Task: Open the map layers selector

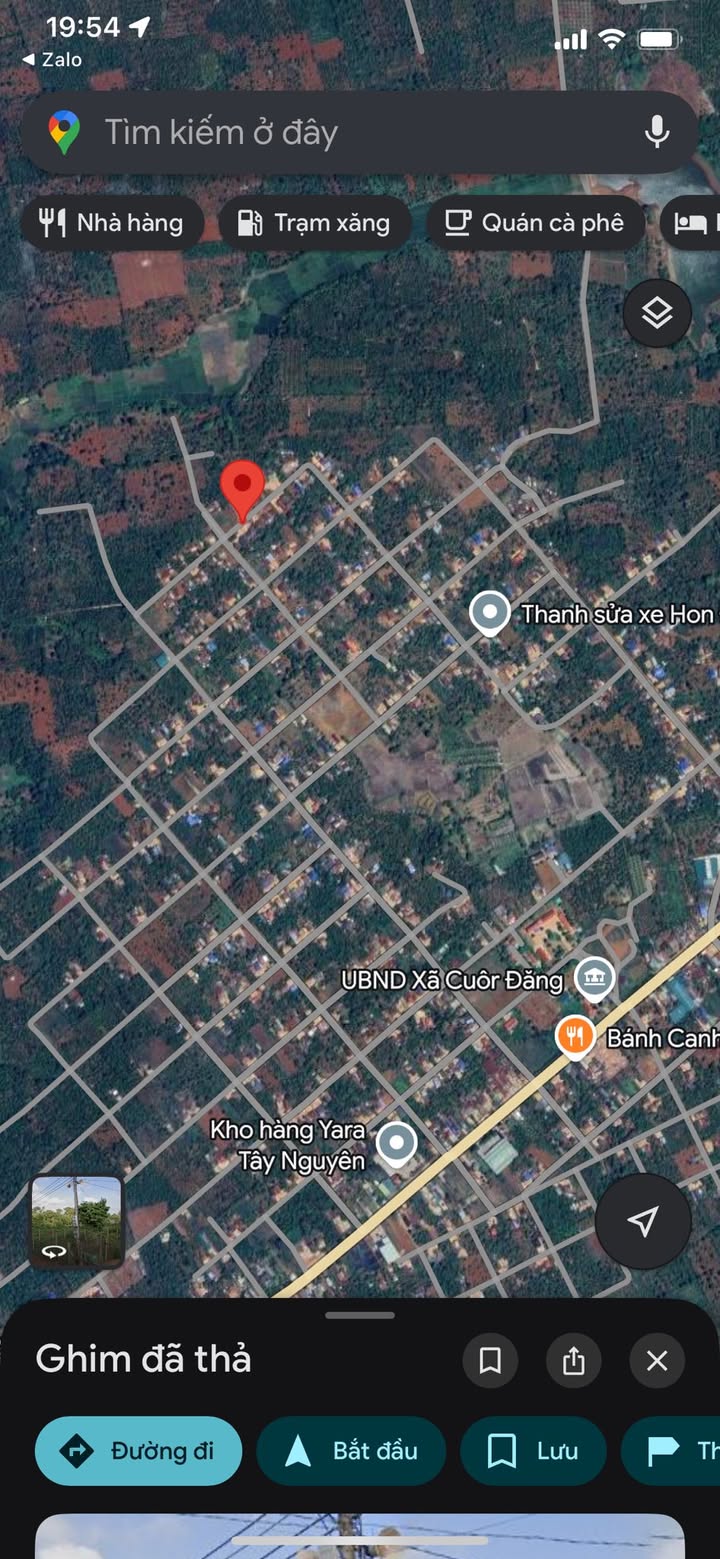Action: (657, 314)
